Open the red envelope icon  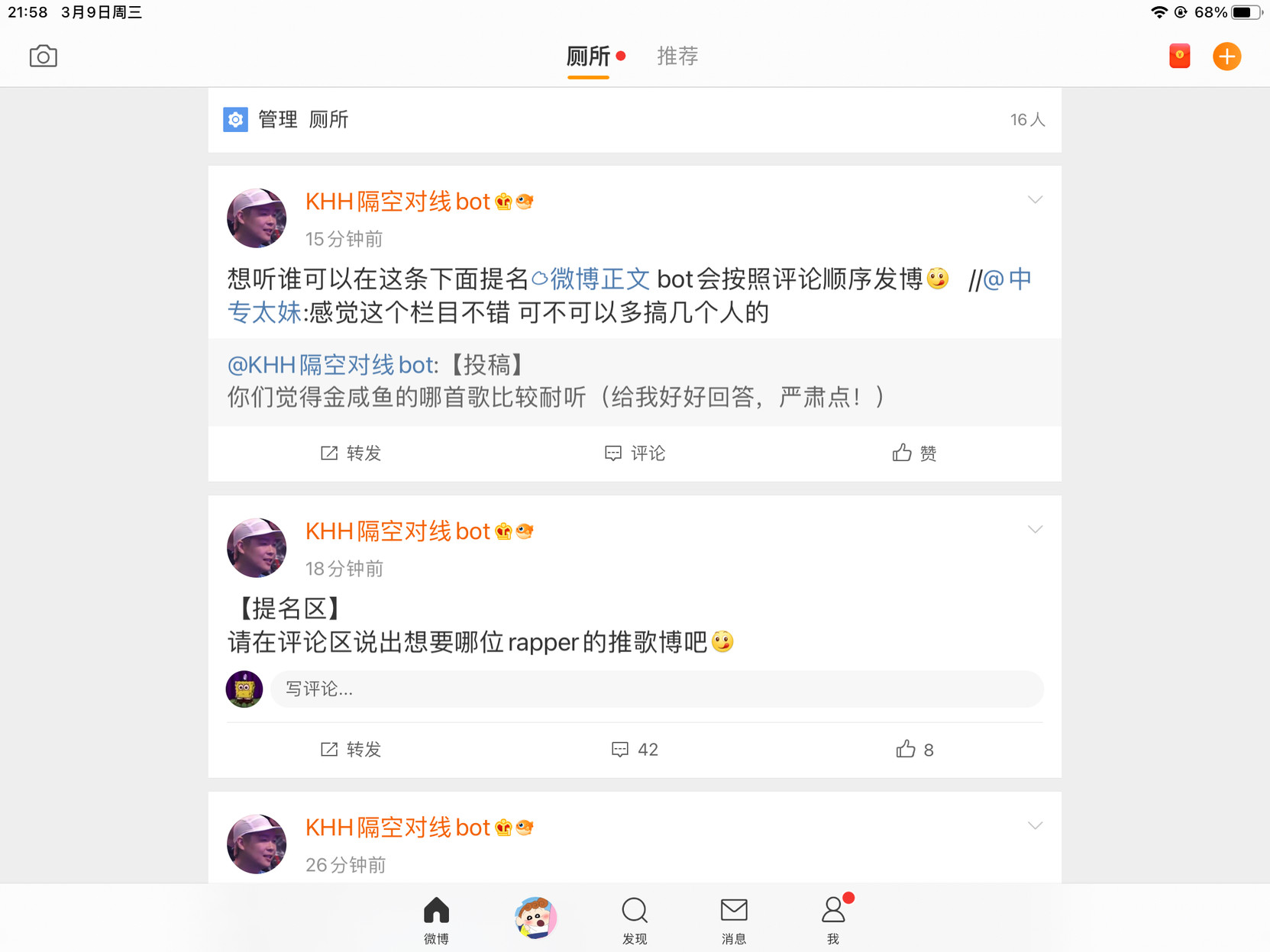point(1179,56)
